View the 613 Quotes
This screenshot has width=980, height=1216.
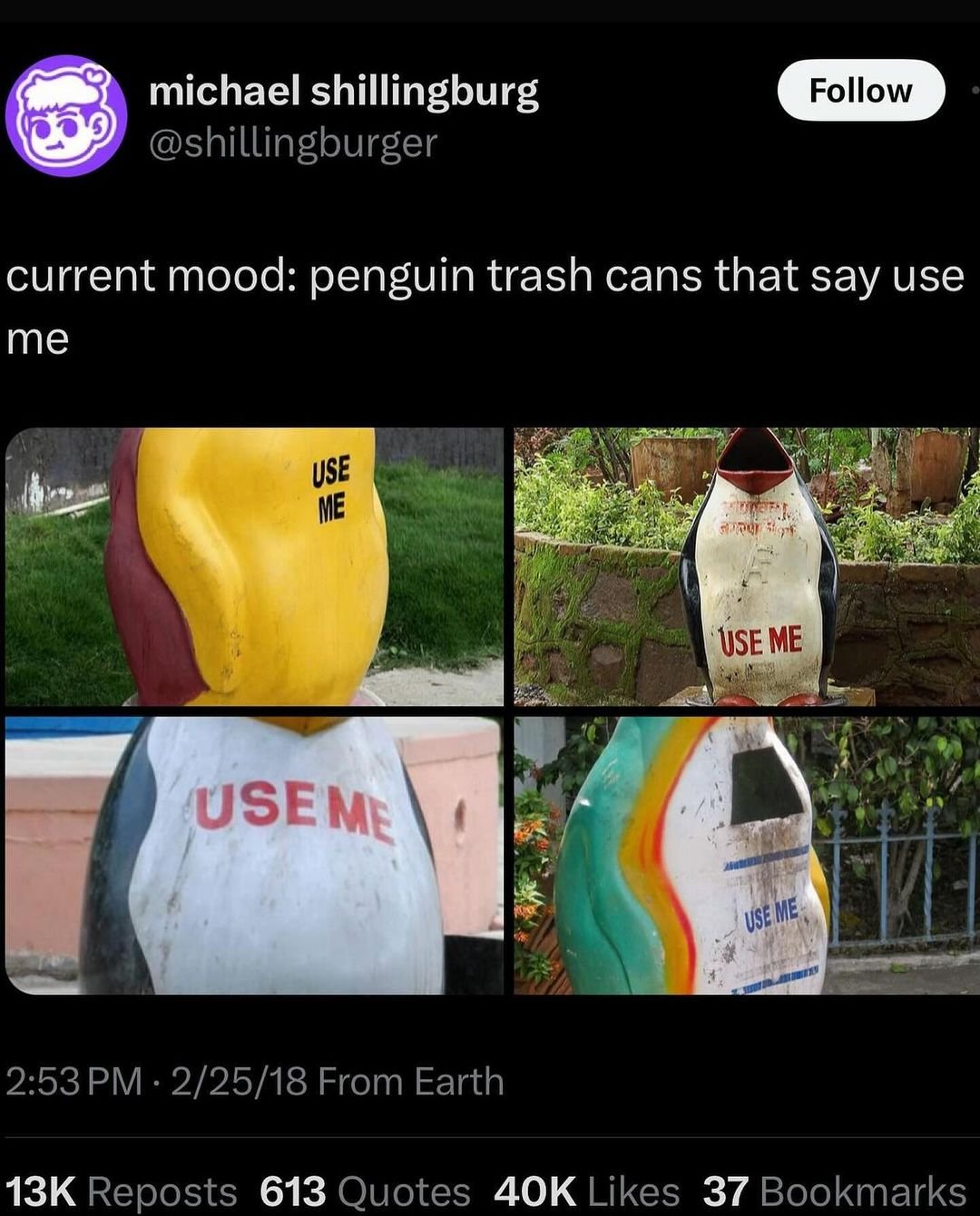point(365,1191)
